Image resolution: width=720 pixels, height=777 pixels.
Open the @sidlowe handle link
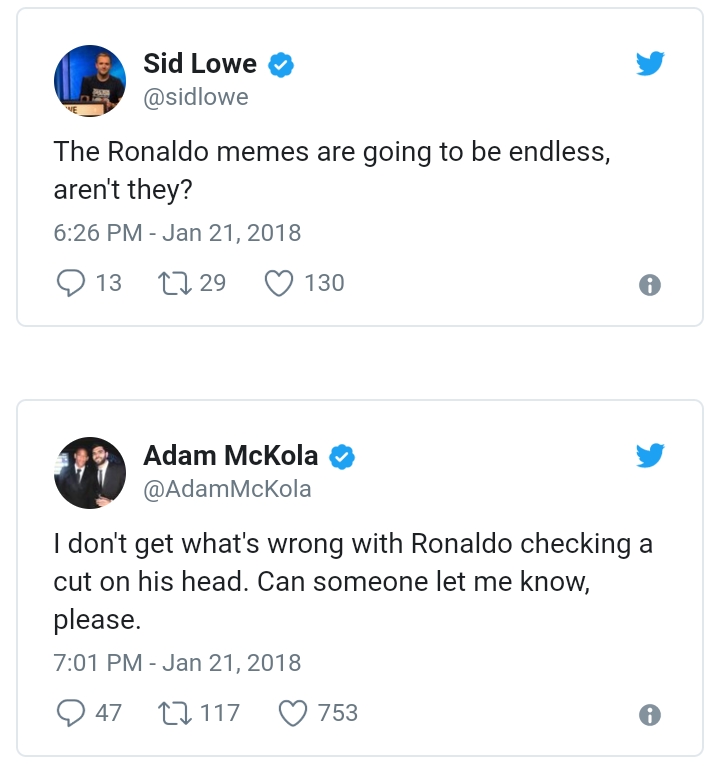pyautogui.click(x=195, y=97)
